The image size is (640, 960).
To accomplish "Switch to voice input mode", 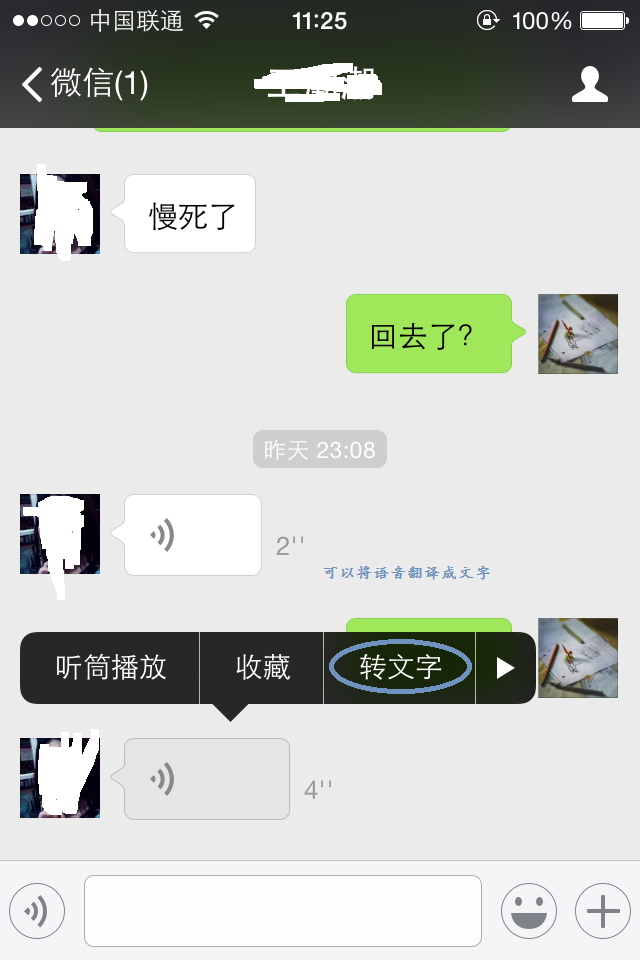I will click(37, 911).
